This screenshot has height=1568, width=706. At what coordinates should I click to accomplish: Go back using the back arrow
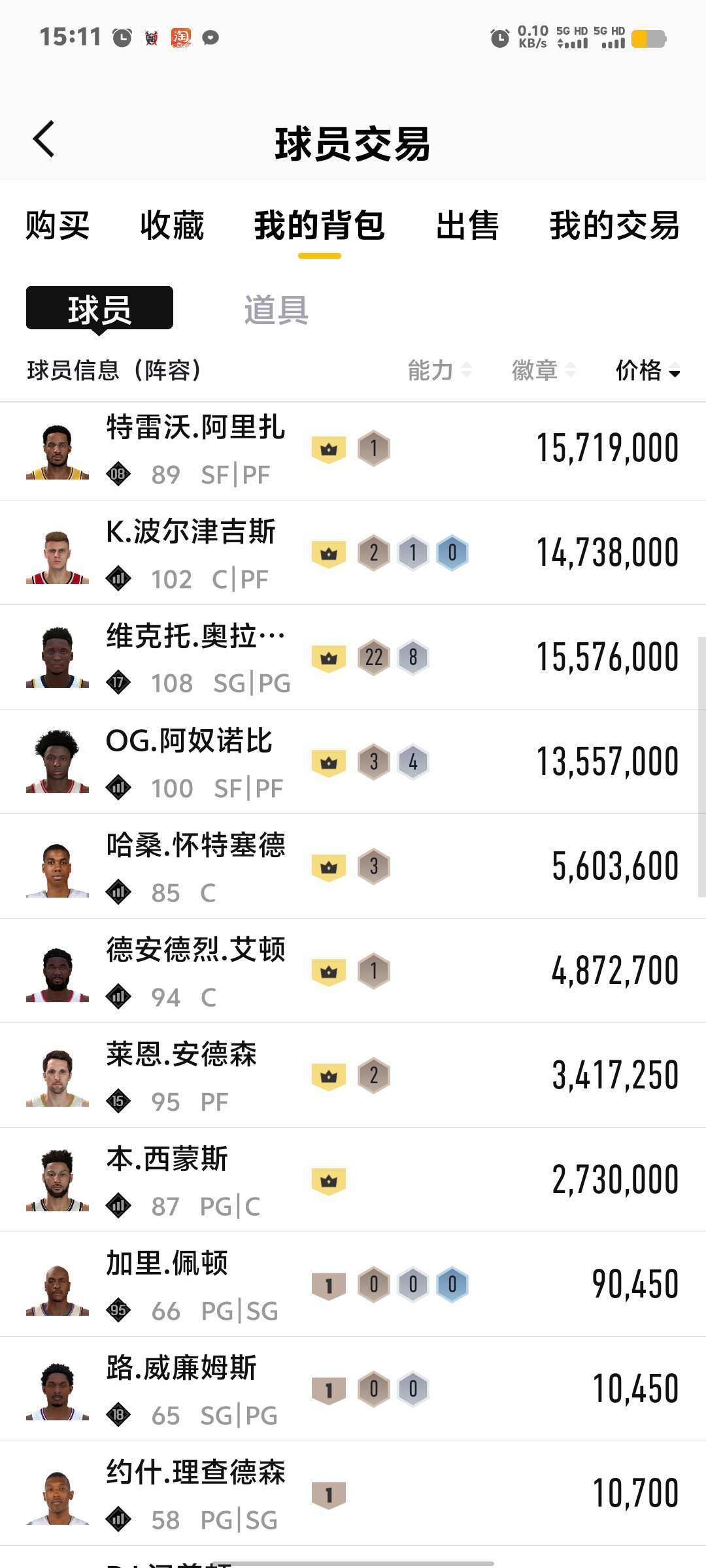[44, 139]
